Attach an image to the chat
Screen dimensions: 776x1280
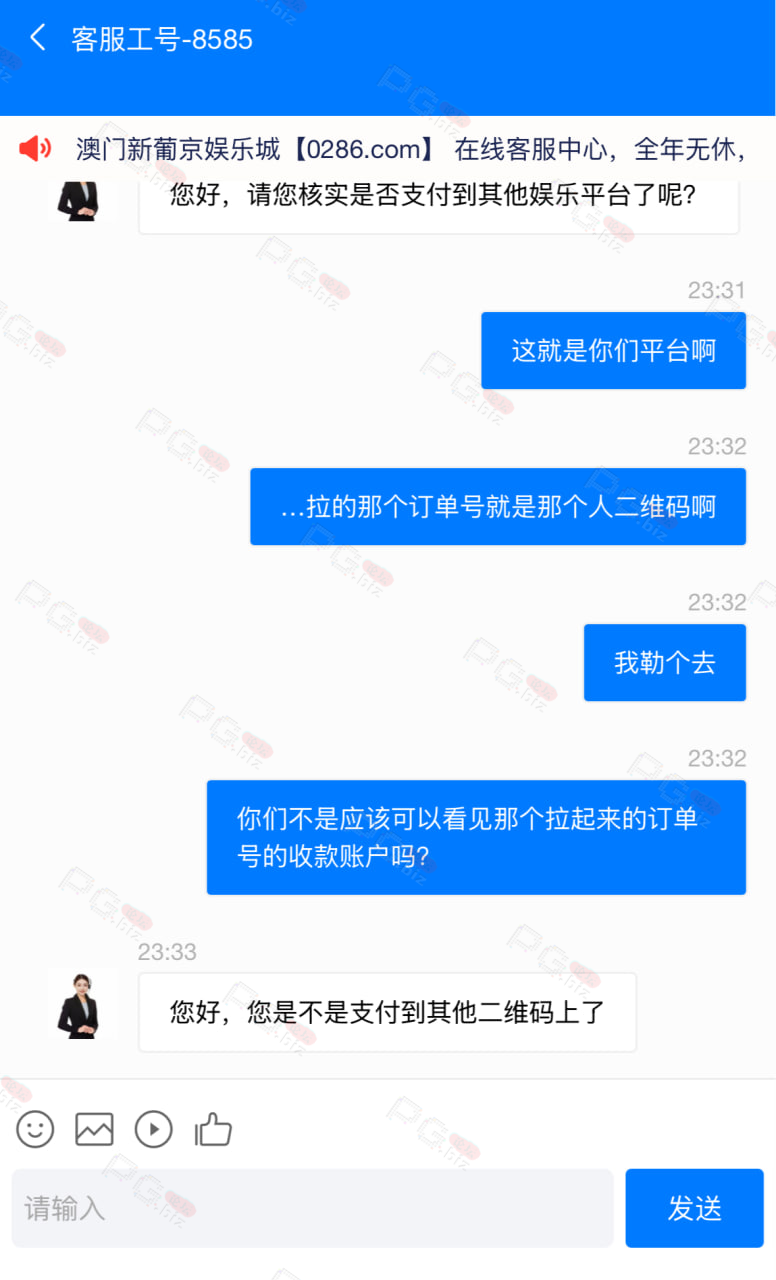pos(94,1130)
